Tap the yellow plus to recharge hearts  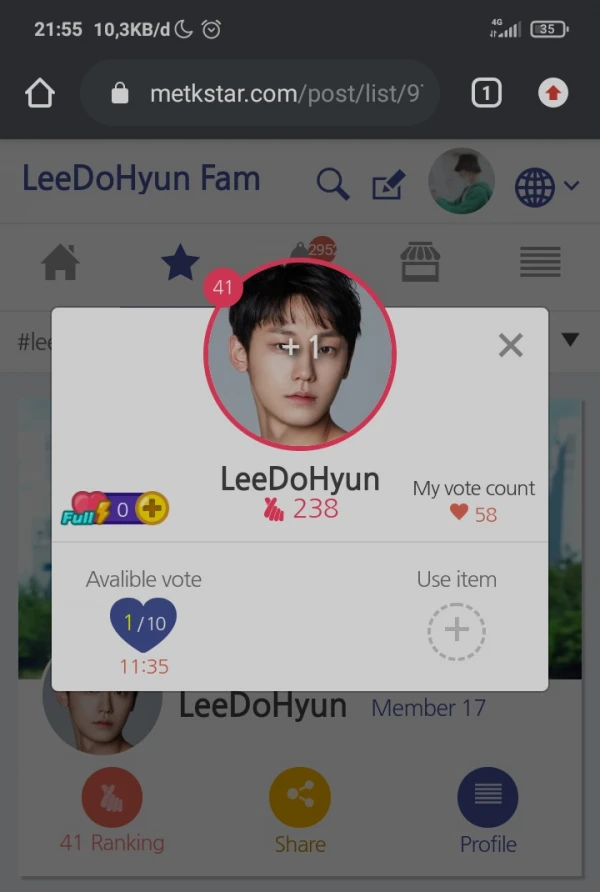152,509
